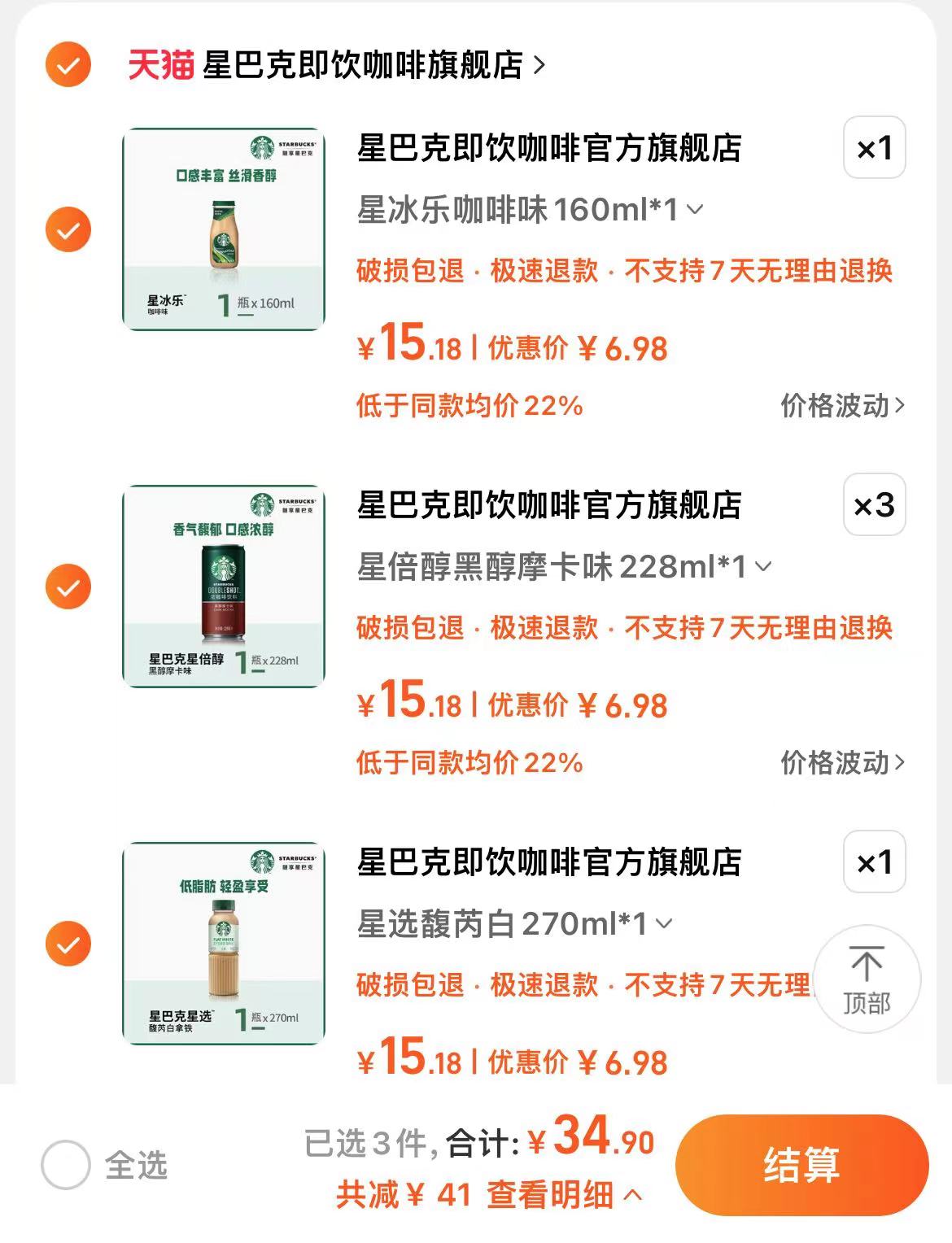
Task: Open the 星巴克即饮咖啡旗舰店 store page
Action: click(362, 65)
